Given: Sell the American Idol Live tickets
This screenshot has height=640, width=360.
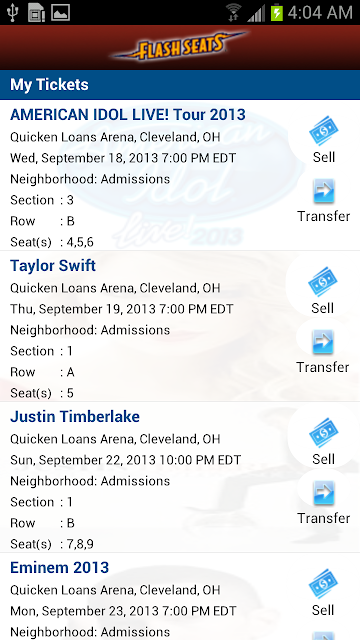Looking at the screenshot, I should click(323, 140).
